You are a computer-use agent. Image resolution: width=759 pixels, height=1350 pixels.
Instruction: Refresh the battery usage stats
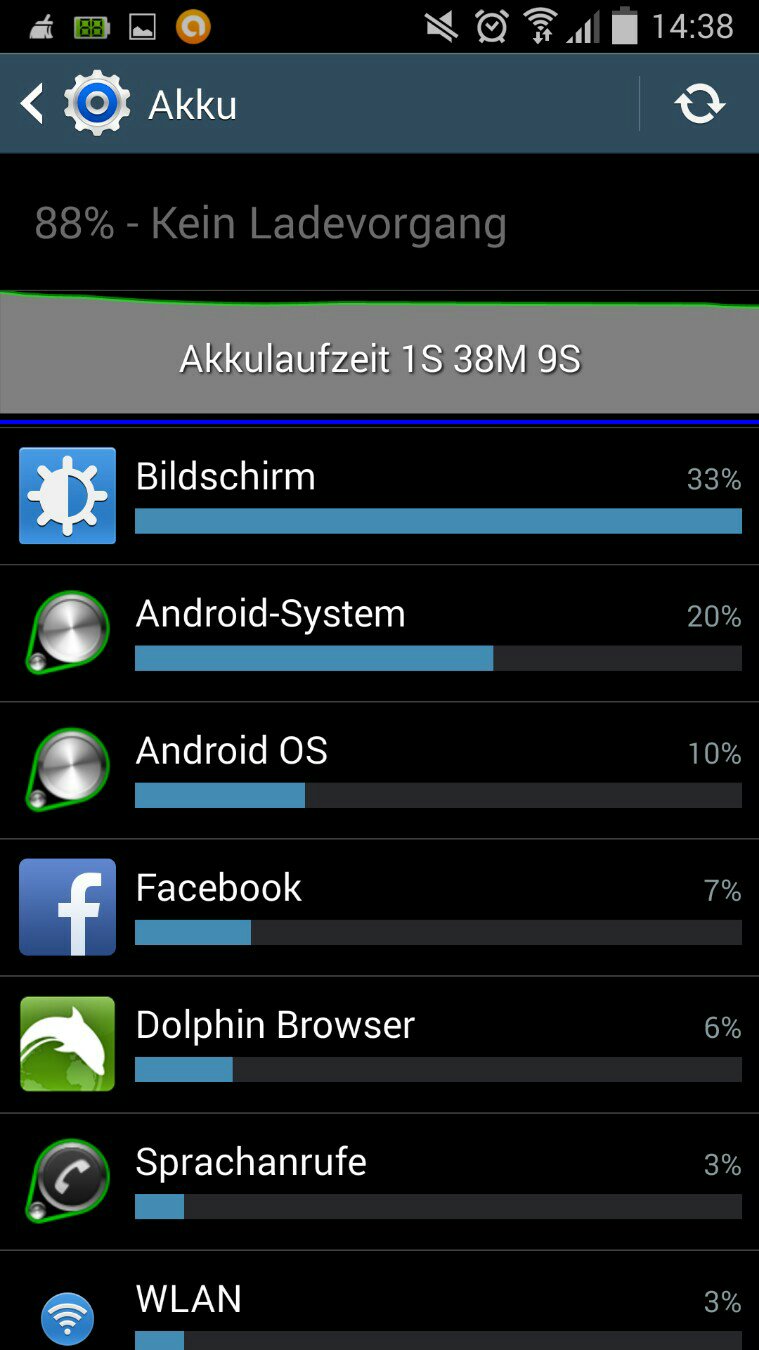tap(699, 103)
